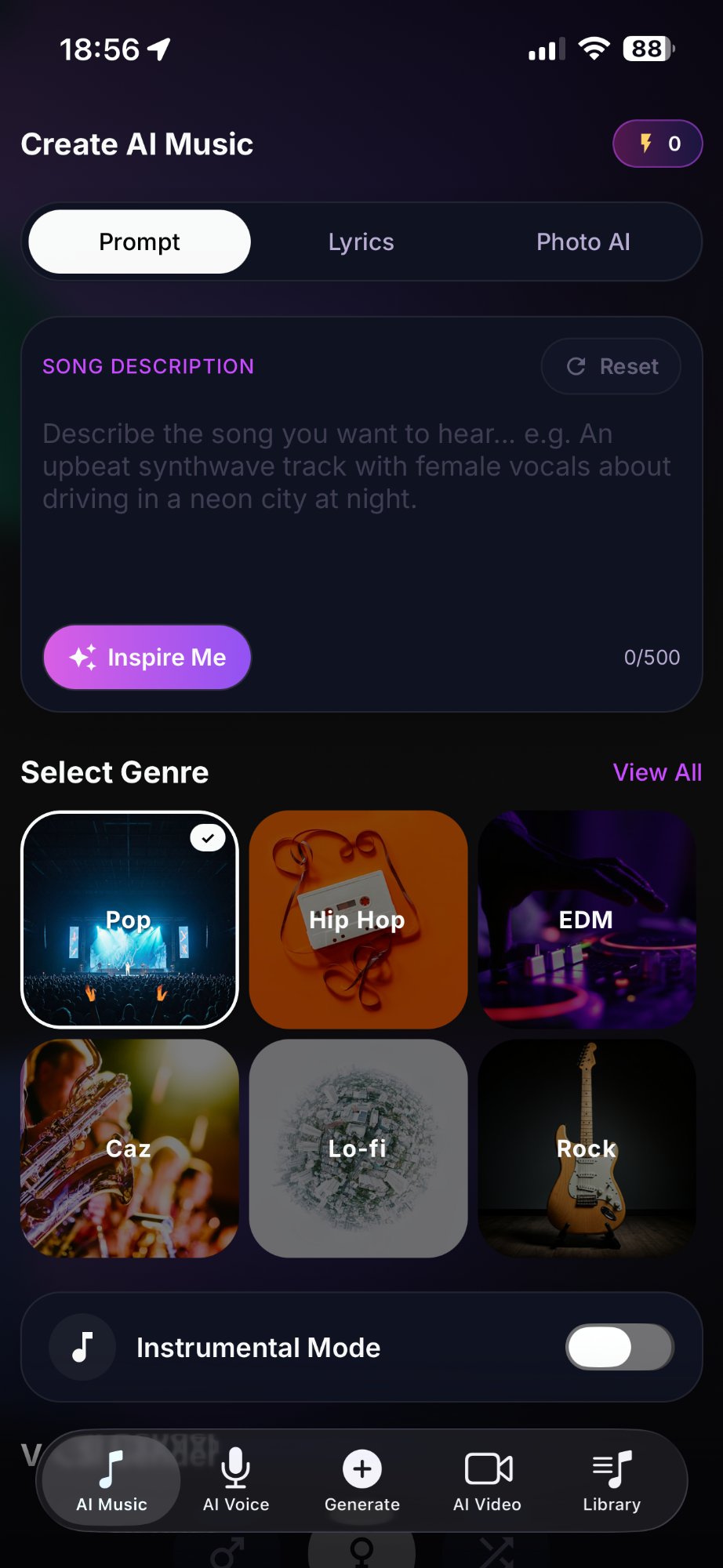Open View All genres
This screenshot has height=1568, width=723.
pos(657,772)
